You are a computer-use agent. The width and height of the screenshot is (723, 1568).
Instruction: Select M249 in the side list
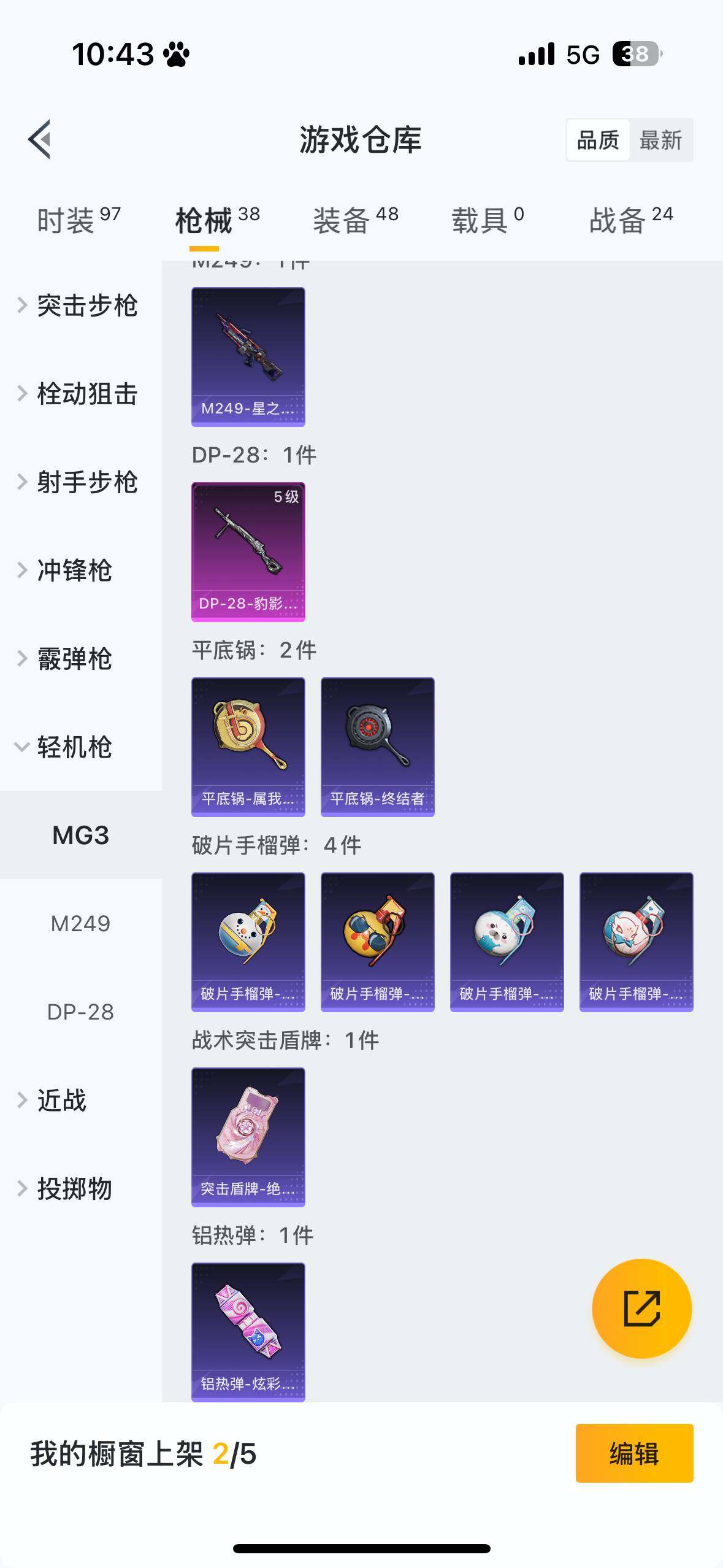coord(80,923)
